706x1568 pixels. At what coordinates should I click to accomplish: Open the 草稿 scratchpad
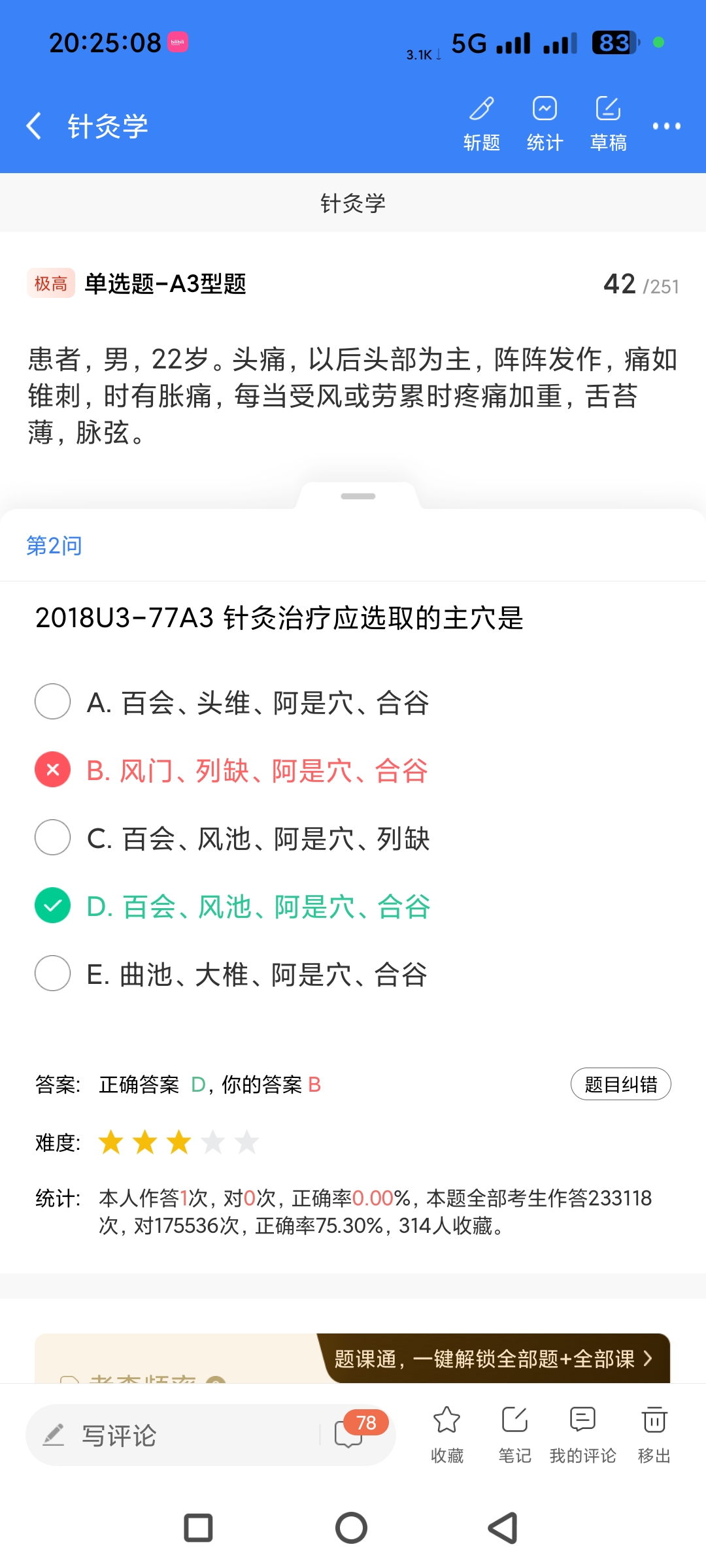[608, 123]
